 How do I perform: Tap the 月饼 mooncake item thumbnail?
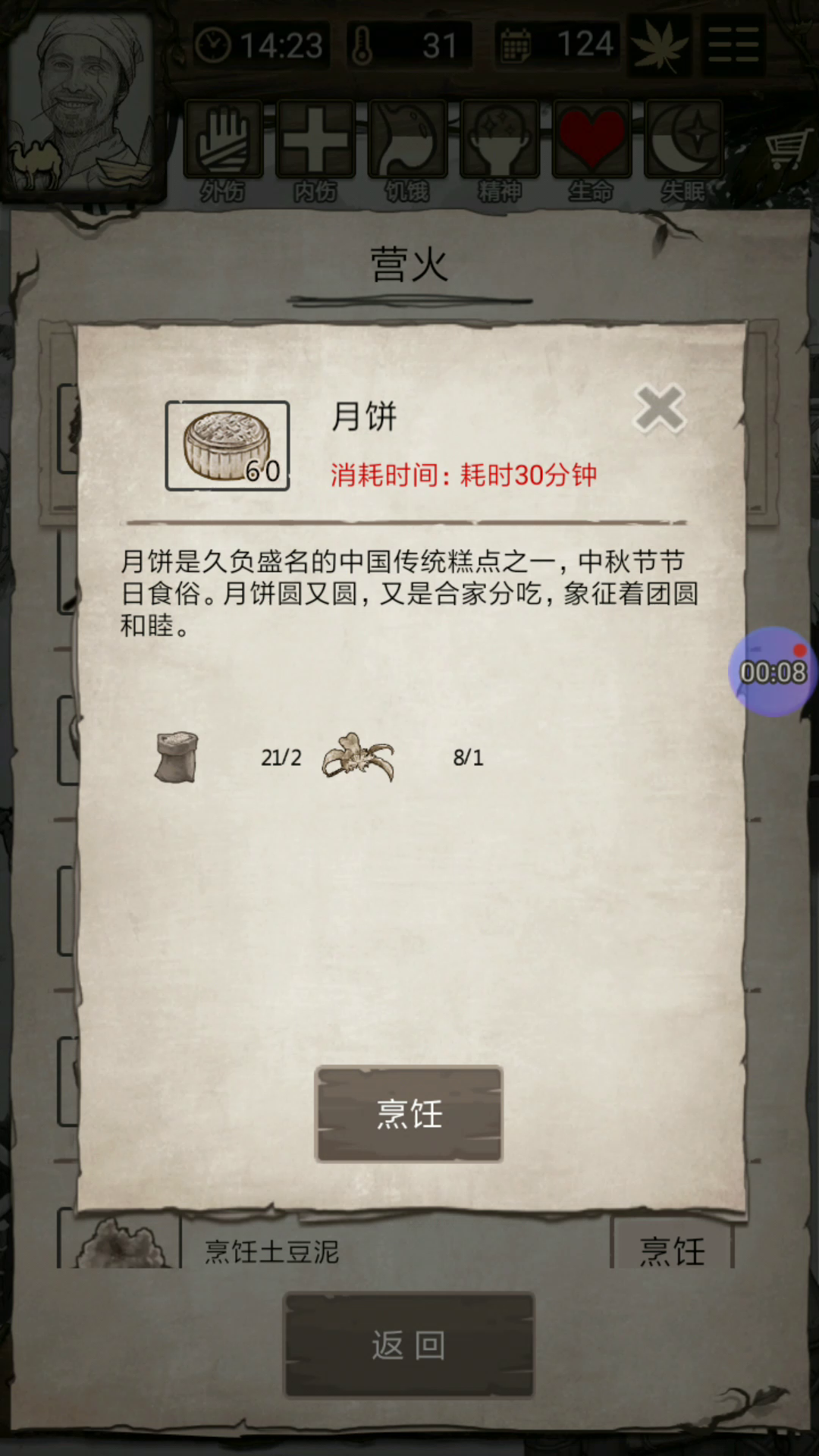pyautogui.click(x=227, y=446)
